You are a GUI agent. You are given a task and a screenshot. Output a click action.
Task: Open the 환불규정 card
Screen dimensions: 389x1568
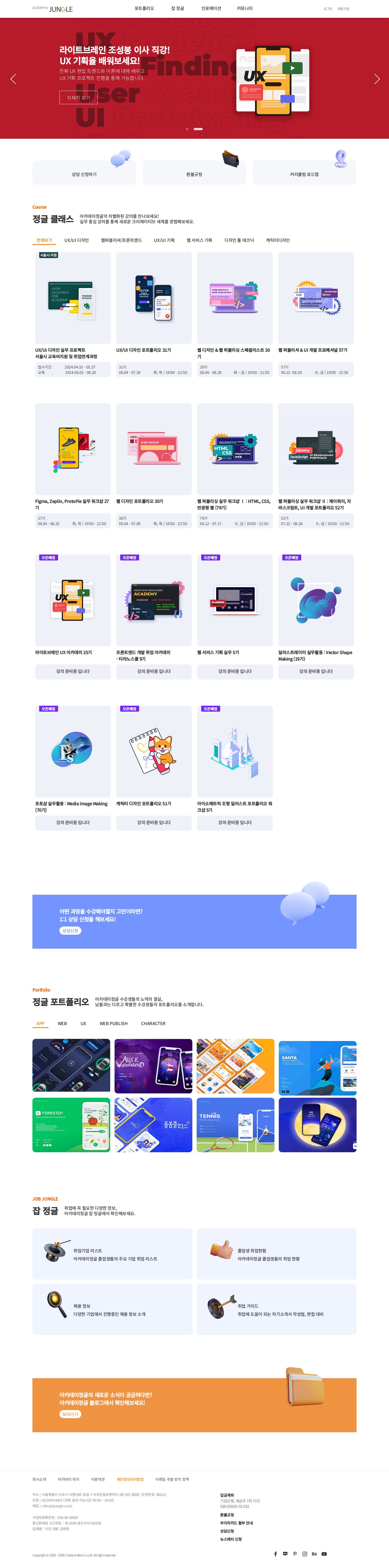click(194, 174)
